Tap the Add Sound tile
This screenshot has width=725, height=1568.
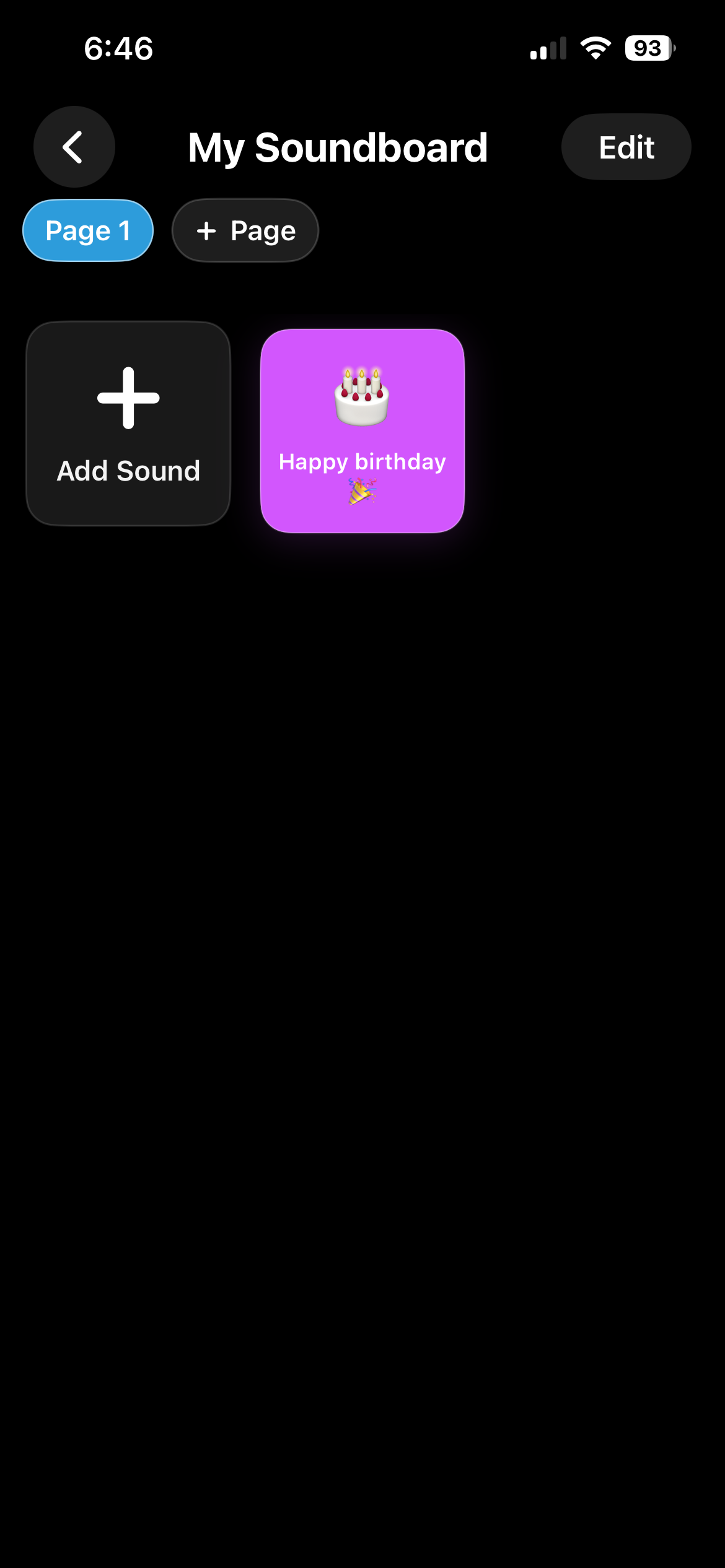(128, 424)
